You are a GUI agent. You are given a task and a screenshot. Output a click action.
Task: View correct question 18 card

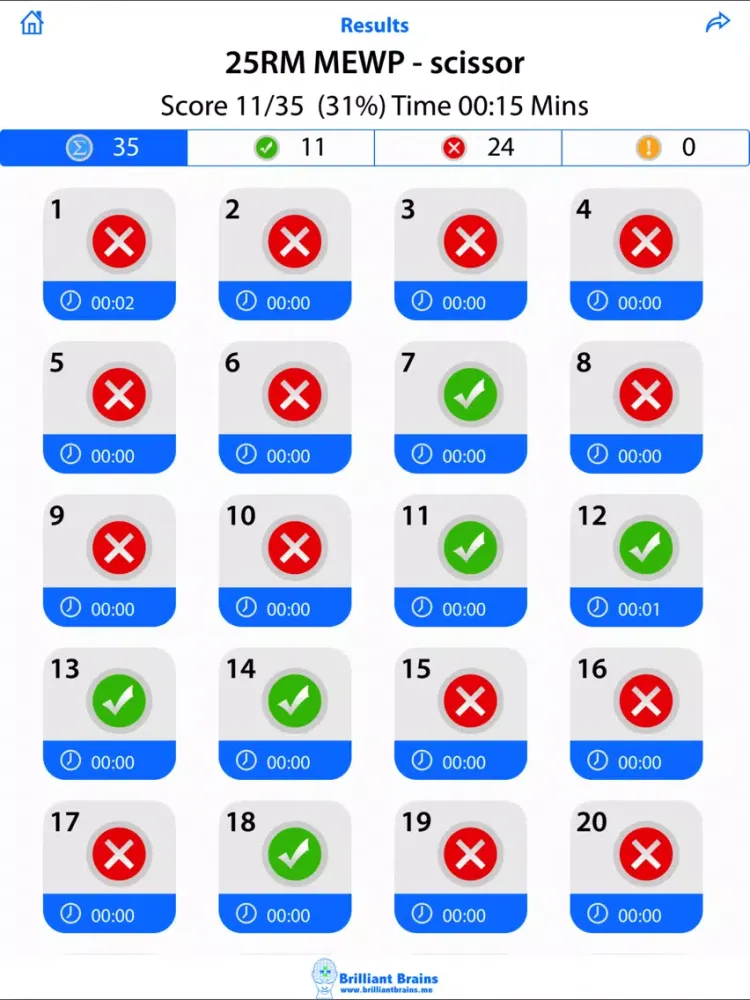click(285, 867)
